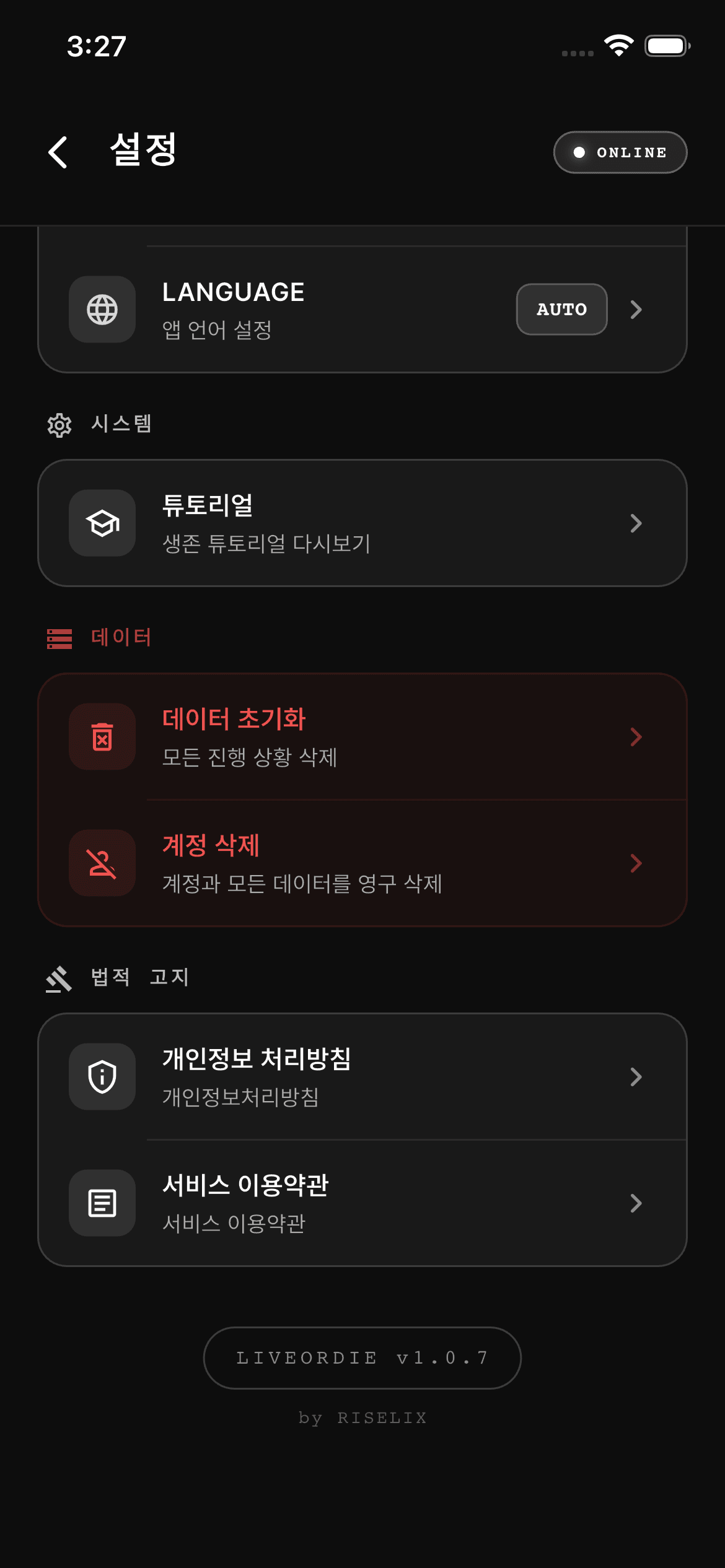
Task: Open the 튜토리얼 entry using its chevron
Action: pyautogui.click(x=636, y=523)
